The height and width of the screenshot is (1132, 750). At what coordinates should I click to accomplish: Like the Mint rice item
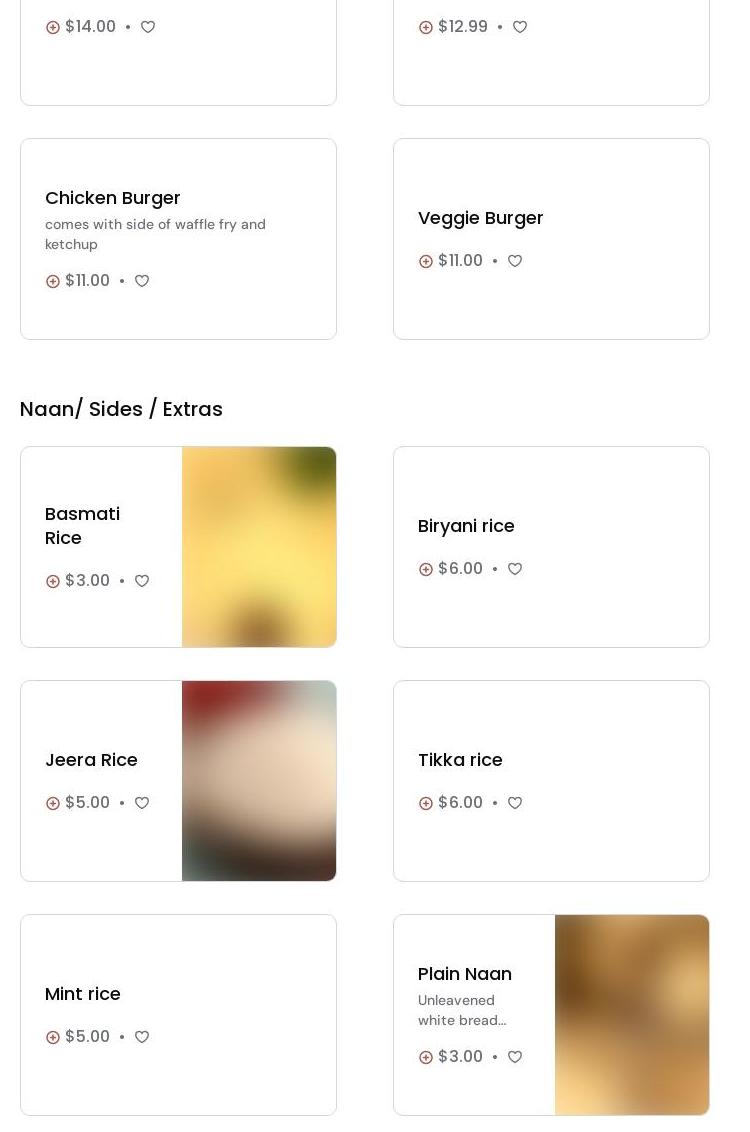coord(142,1037)
